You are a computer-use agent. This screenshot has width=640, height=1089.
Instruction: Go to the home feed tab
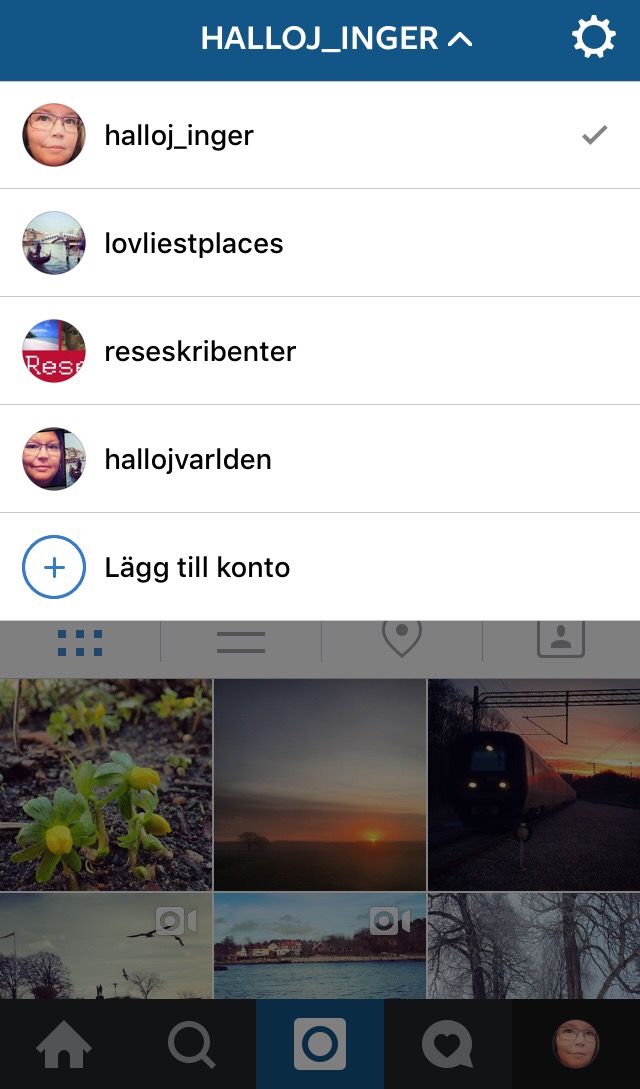point(64,1045)
